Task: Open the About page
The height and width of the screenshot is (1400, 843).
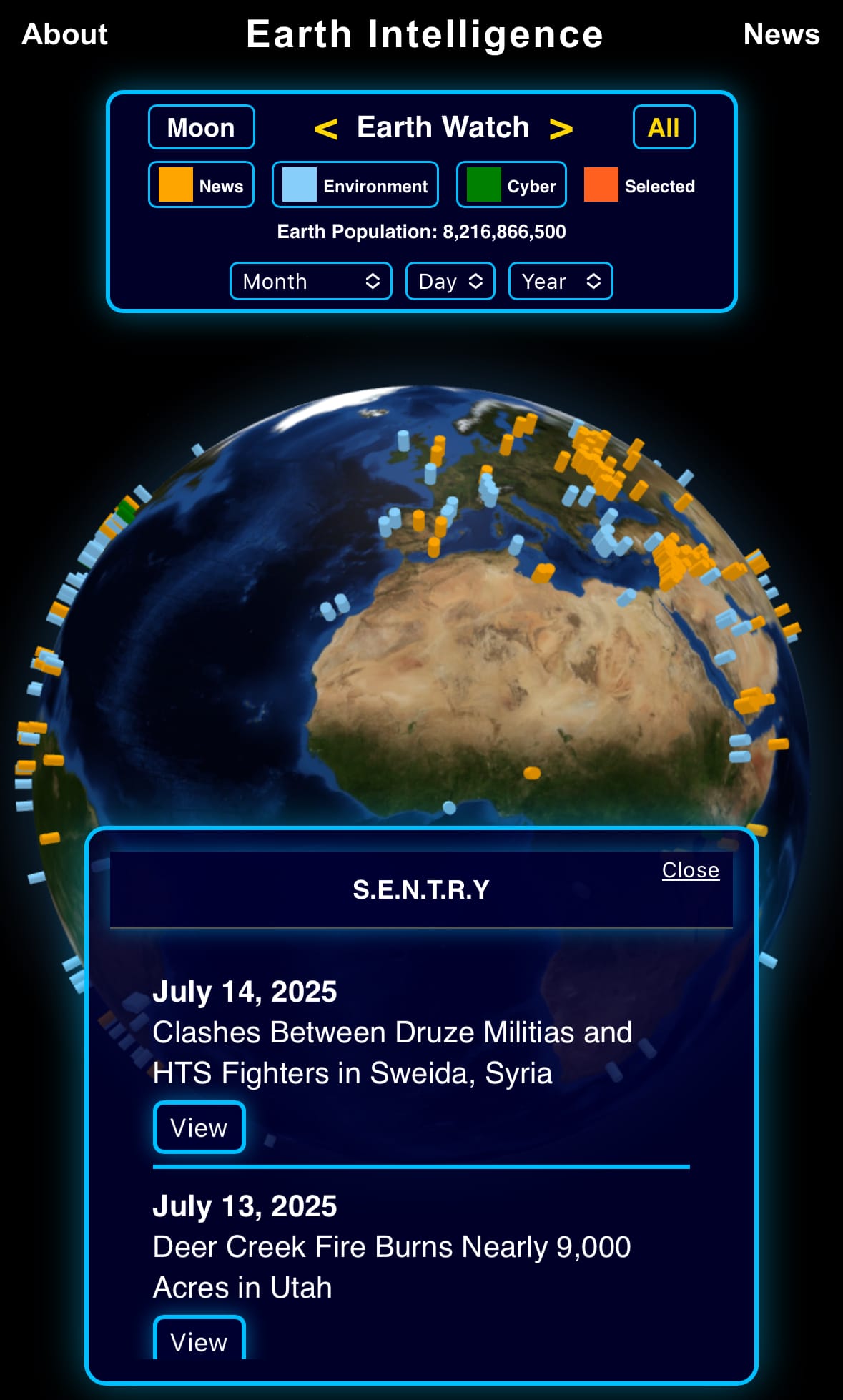Action: coord(64,34)
